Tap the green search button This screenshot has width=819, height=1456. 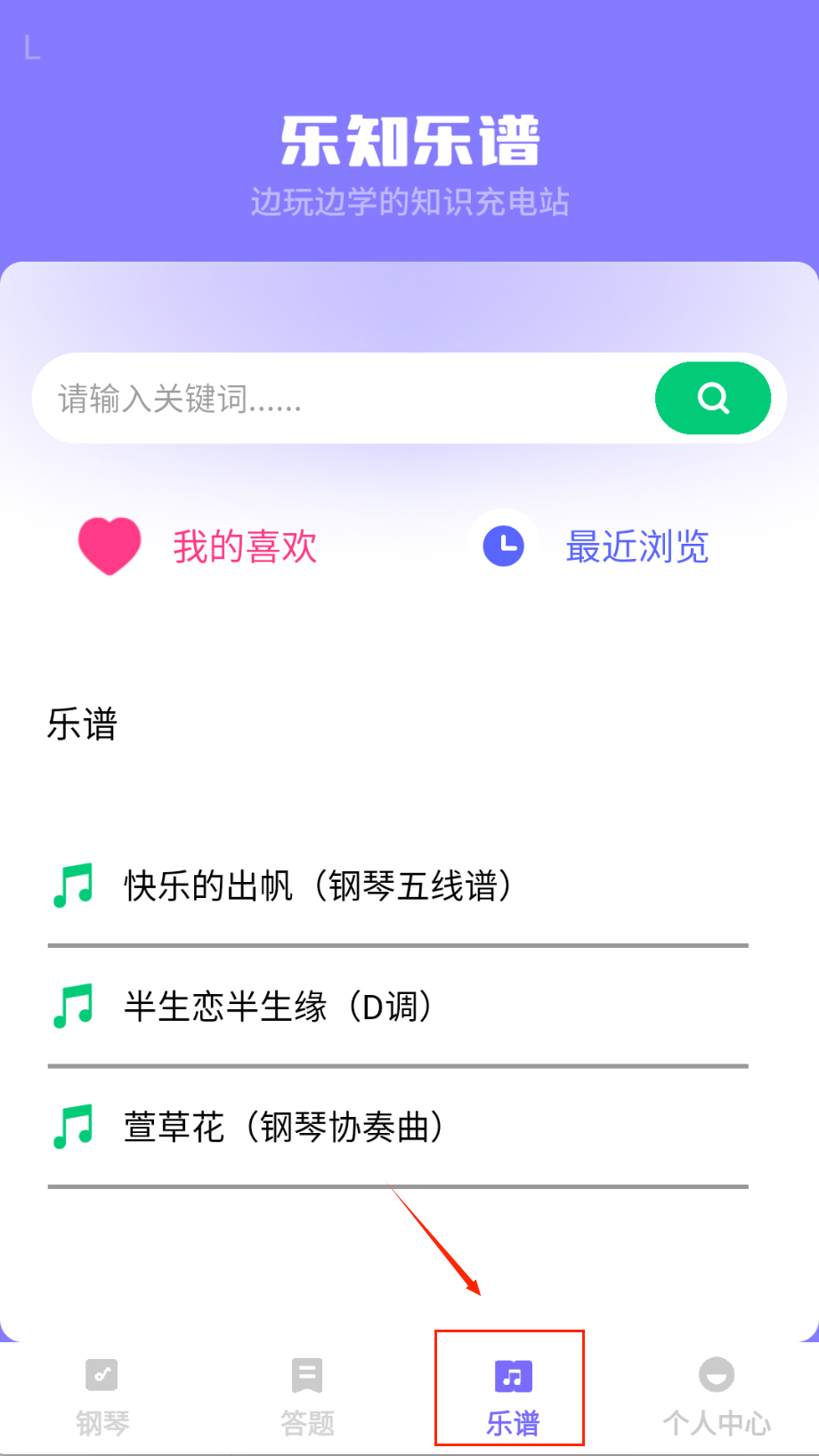[712, 398]
